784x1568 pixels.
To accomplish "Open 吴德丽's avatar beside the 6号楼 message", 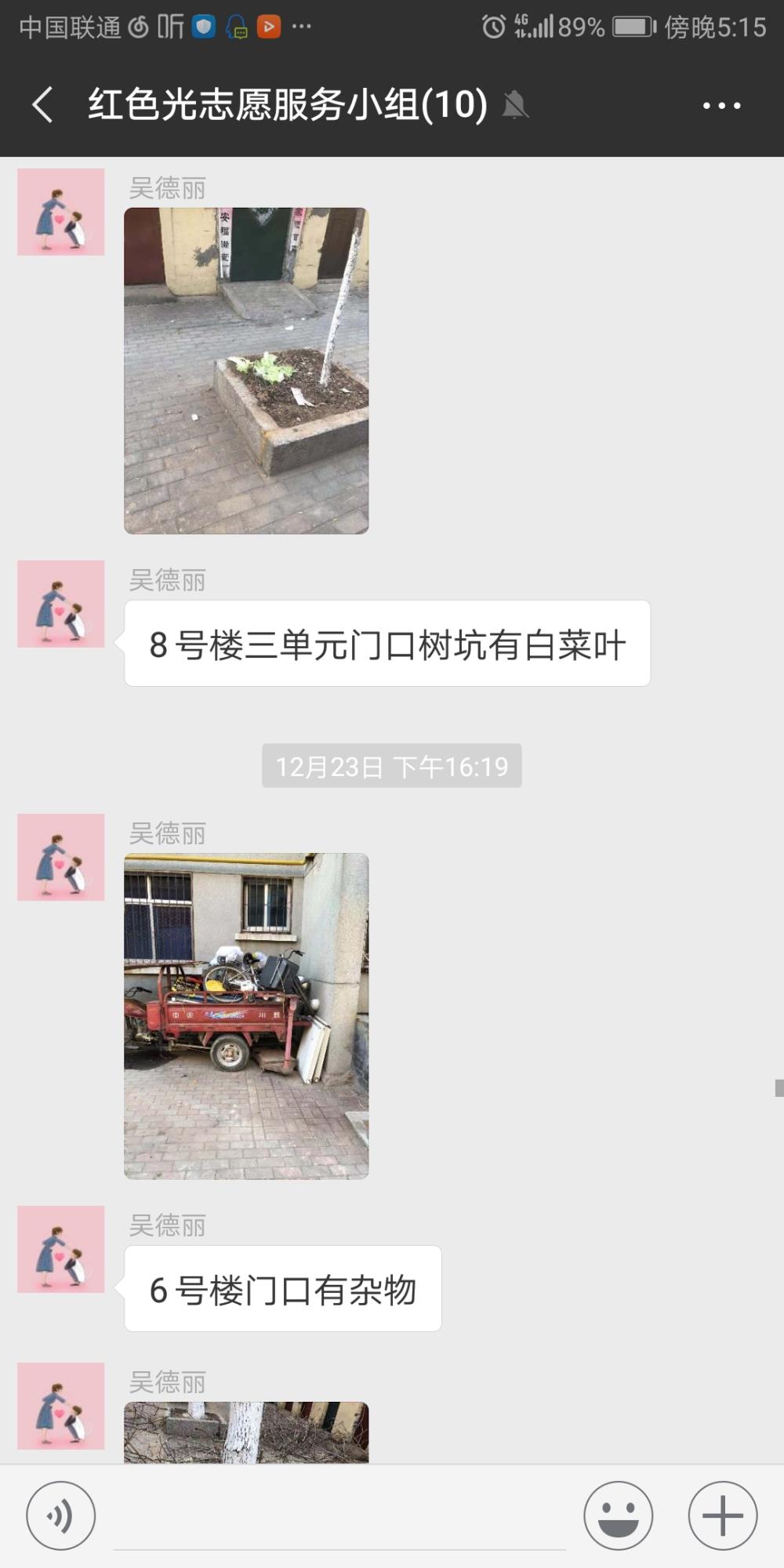I will pyautogui.click(x=61, y=1249).
